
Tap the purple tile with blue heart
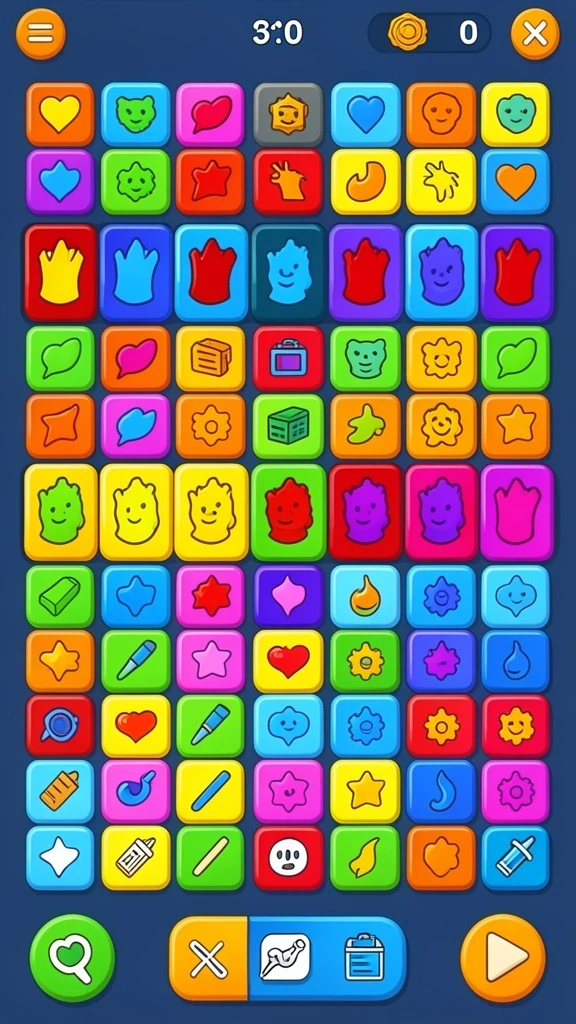tap(60, 182)
